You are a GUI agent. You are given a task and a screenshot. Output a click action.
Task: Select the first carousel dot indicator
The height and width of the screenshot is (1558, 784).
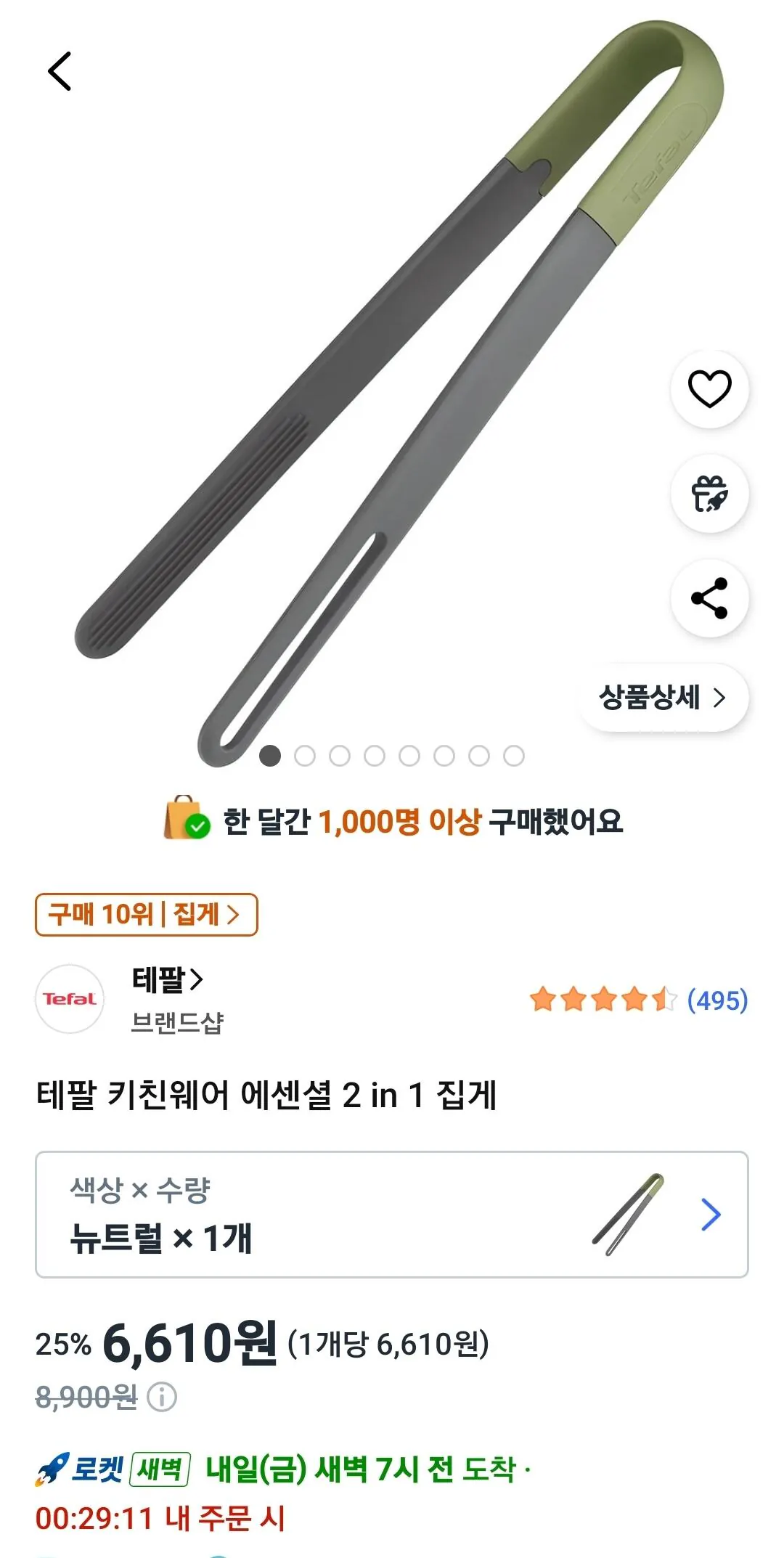click(x=269, y=755)
